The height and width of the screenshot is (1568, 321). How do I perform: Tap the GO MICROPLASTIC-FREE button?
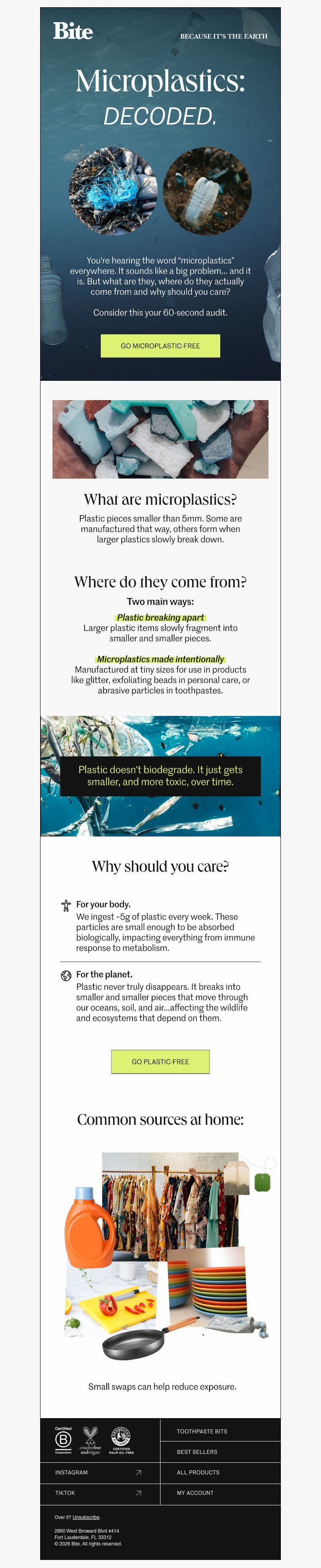(160, 346)
